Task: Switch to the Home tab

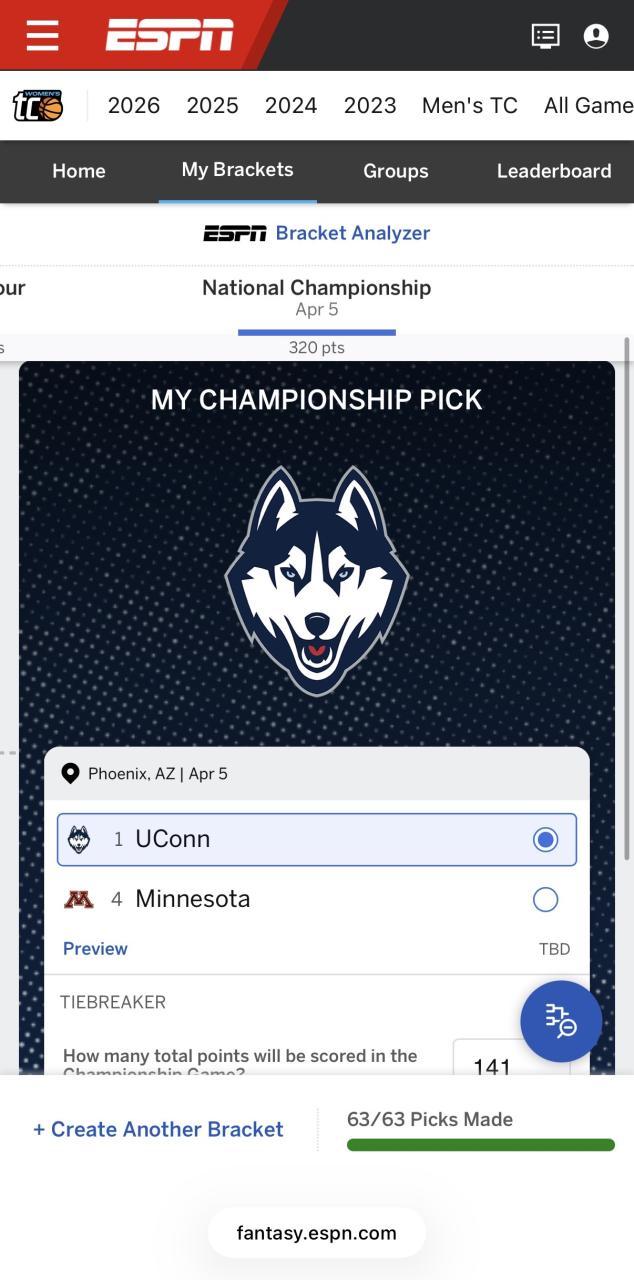Action: pos(79,171)
